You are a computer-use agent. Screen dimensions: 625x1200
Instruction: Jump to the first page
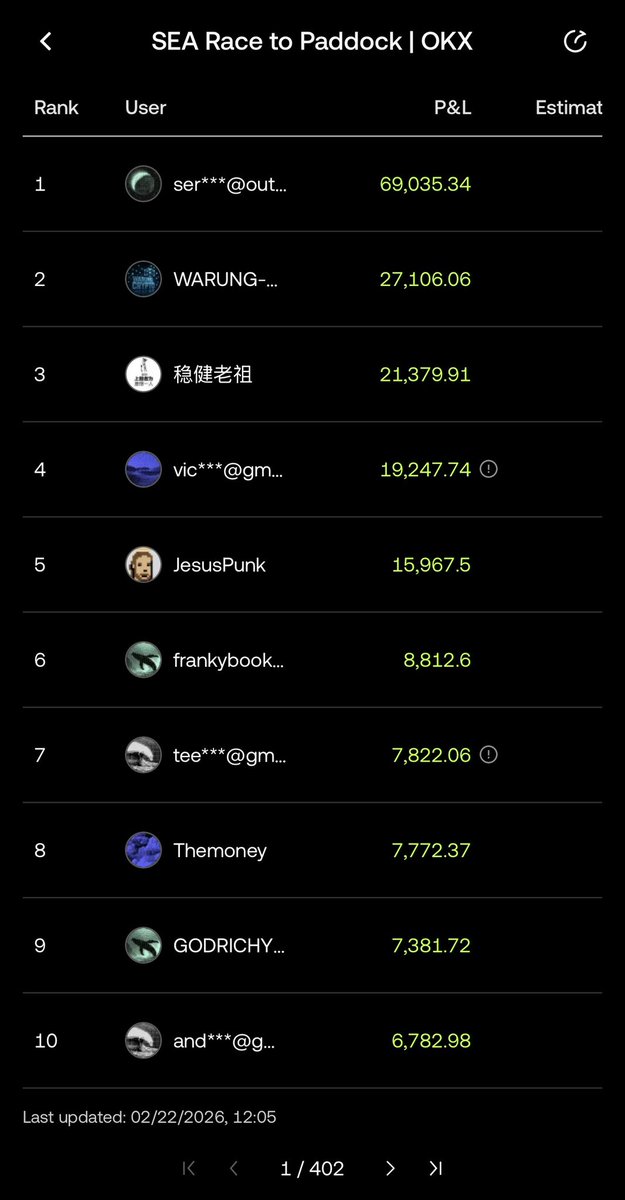pos(189,1168)
